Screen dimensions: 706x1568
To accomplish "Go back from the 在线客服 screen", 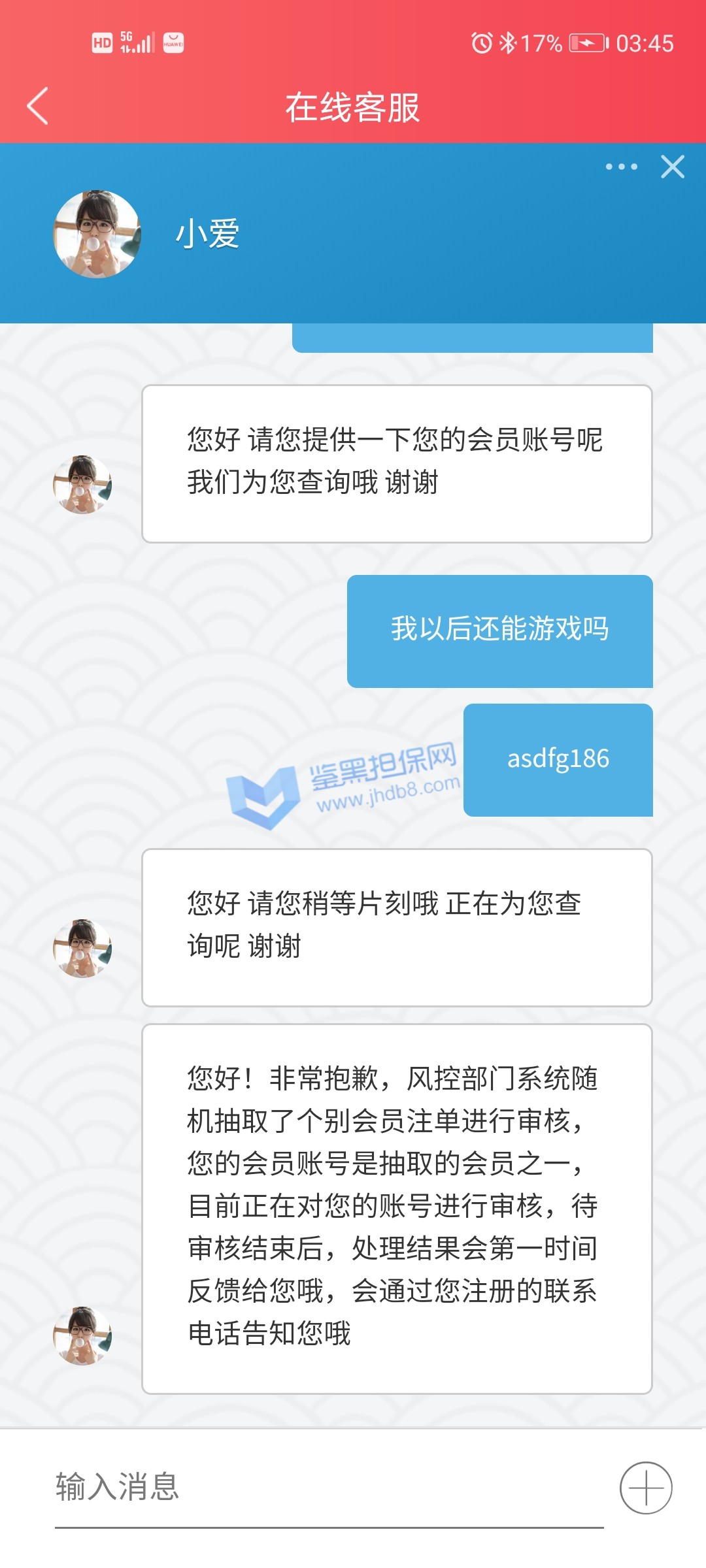I will point(38,106).
